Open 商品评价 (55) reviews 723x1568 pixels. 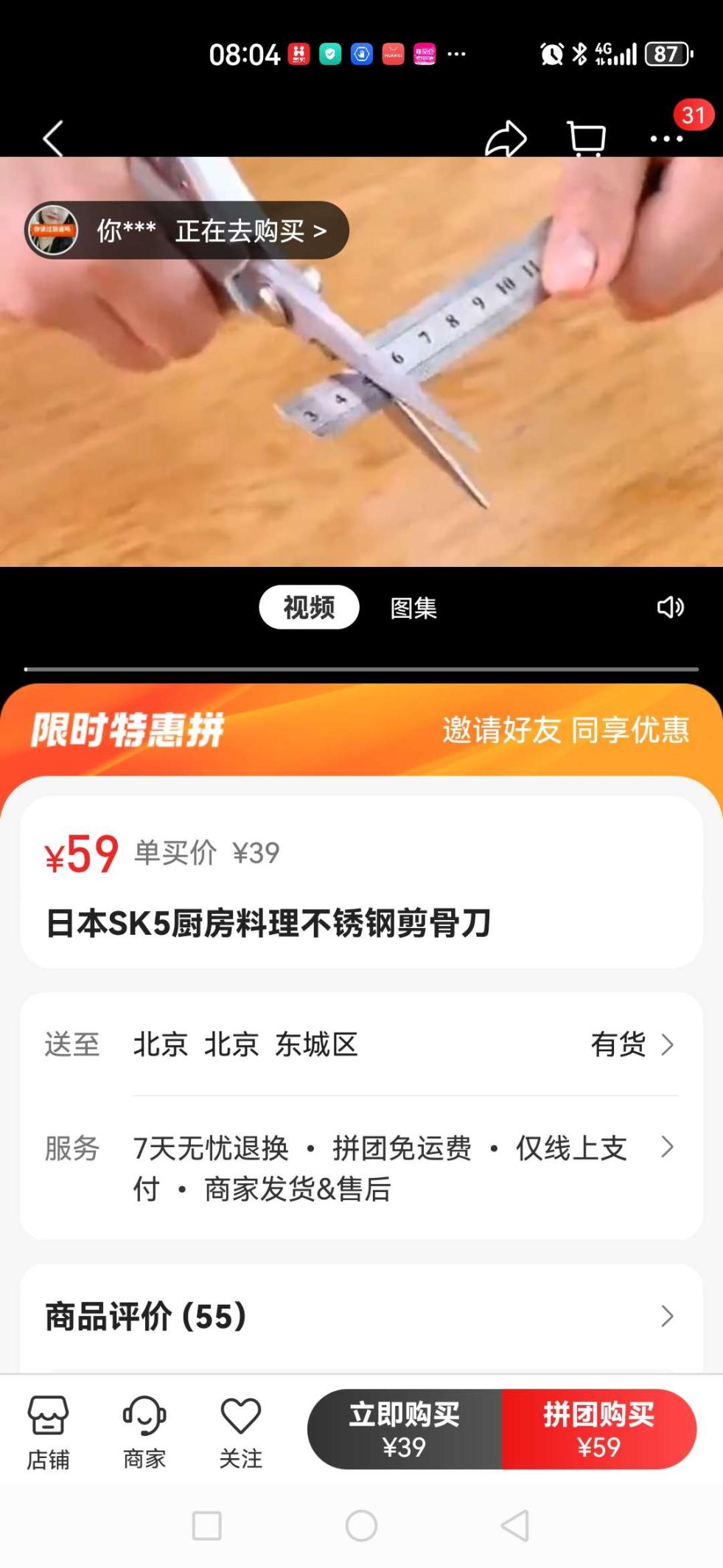point(361,1316)
